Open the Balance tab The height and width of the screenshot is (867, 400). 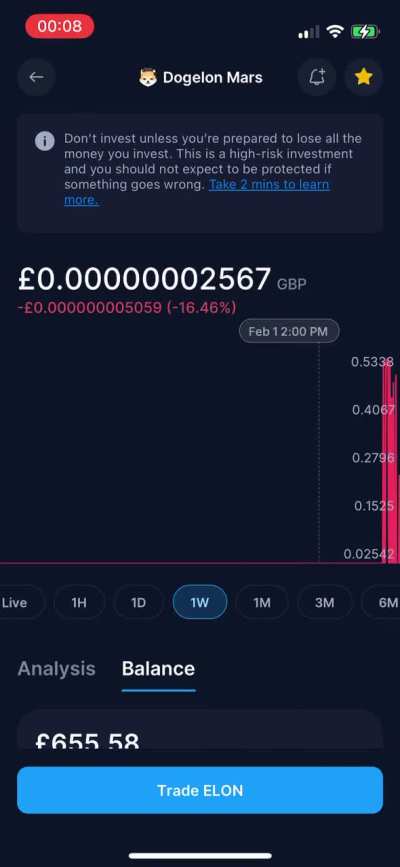click(x=158, y=668)
